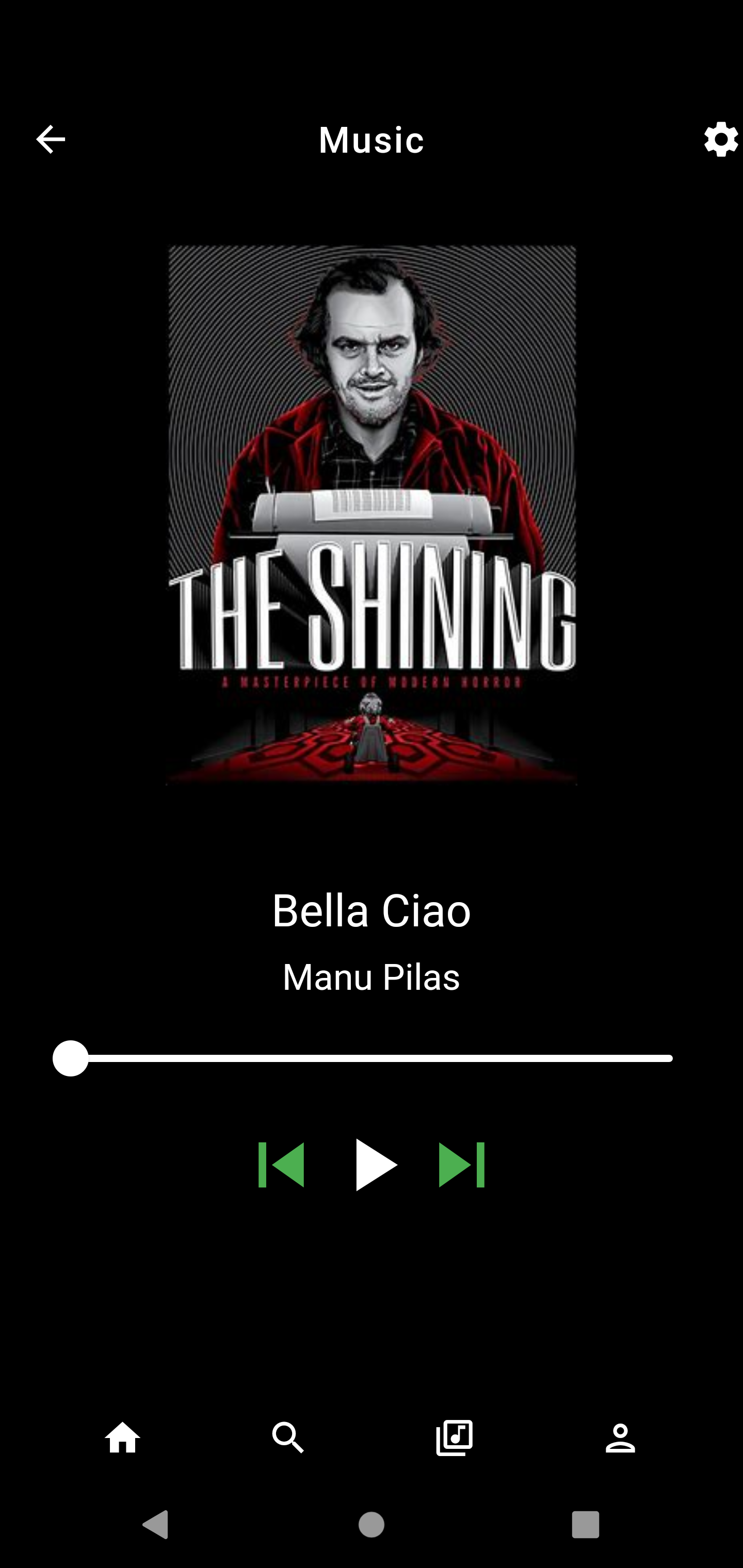
Task: Open the settings gear icon
Action: coord(721,139)
